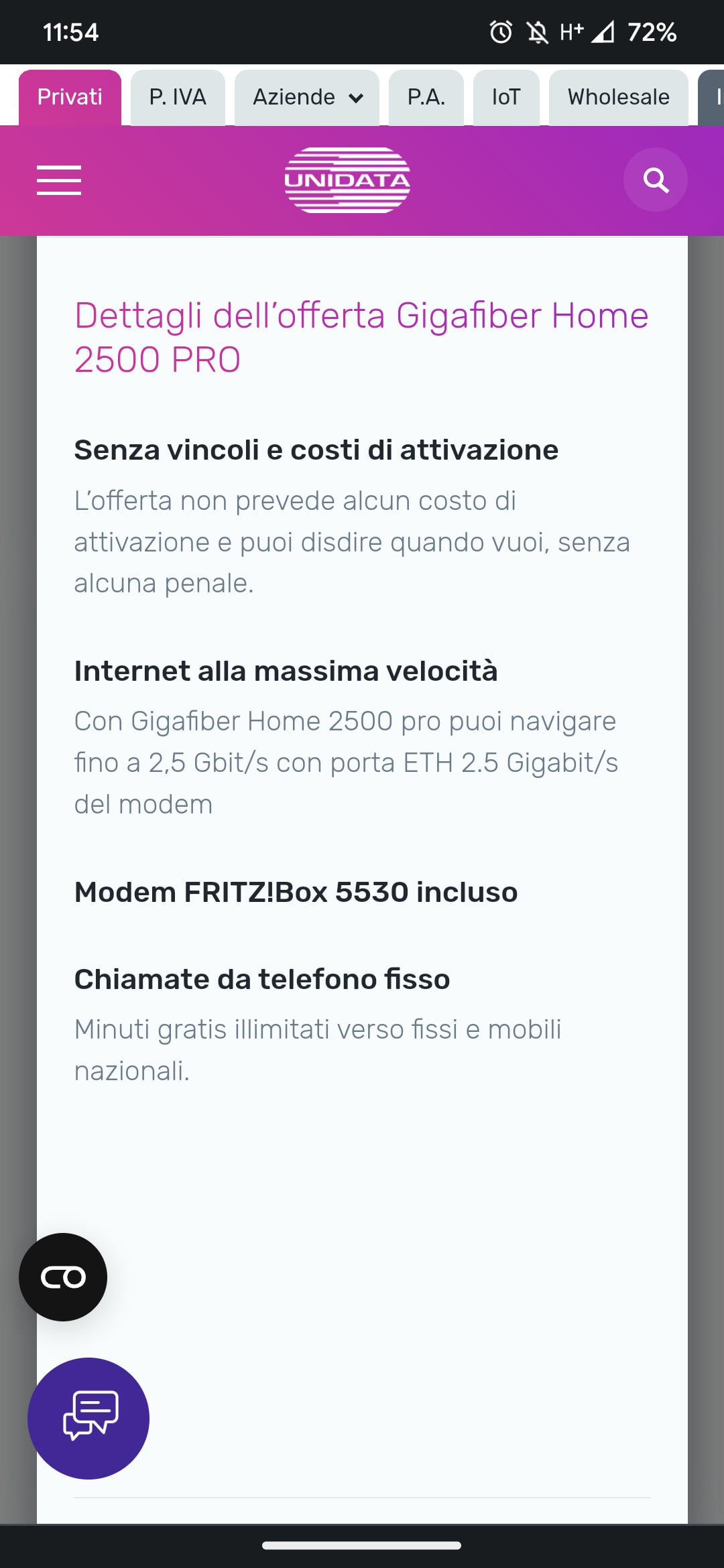
Task: Tap the black accessibility floating button
Action: click(63, 1277)
